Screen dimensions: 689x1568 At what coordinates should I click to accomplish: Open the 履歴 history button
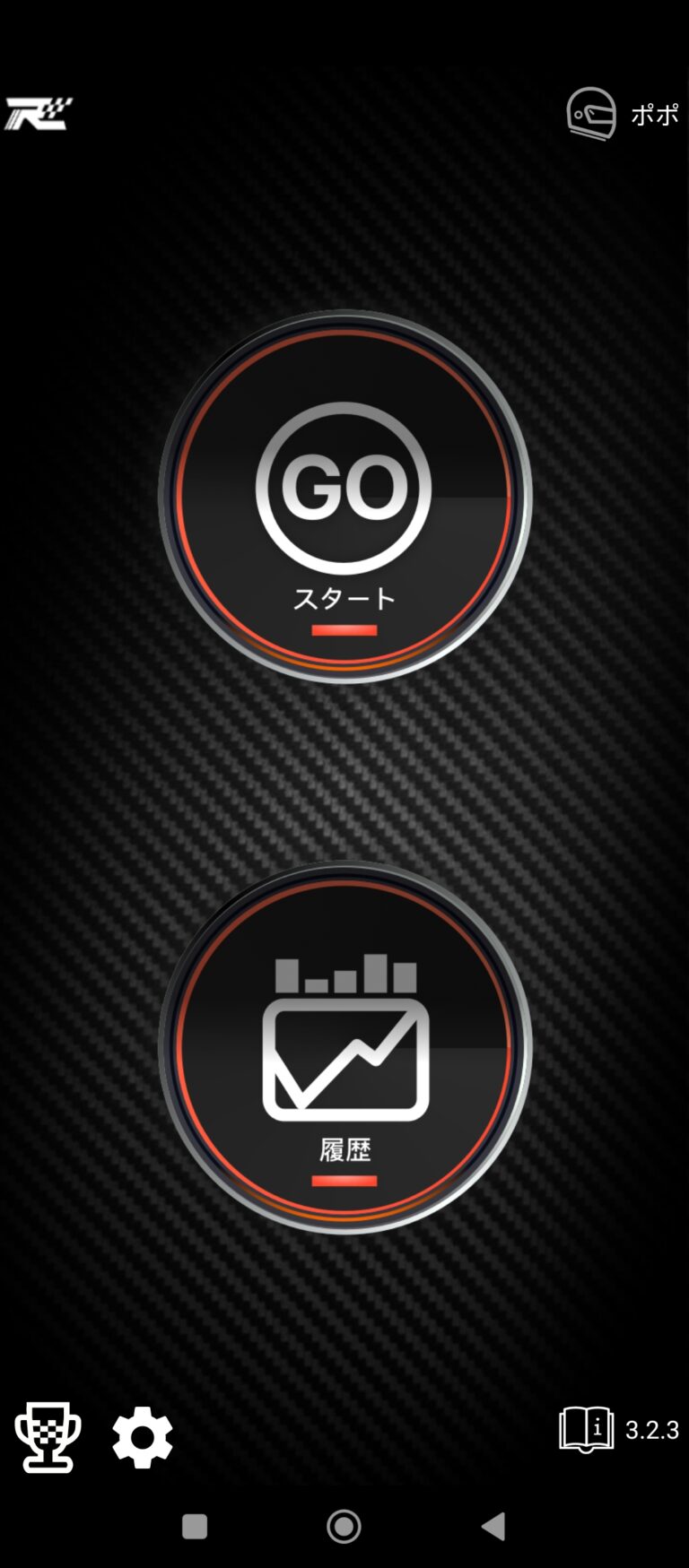344,1047
